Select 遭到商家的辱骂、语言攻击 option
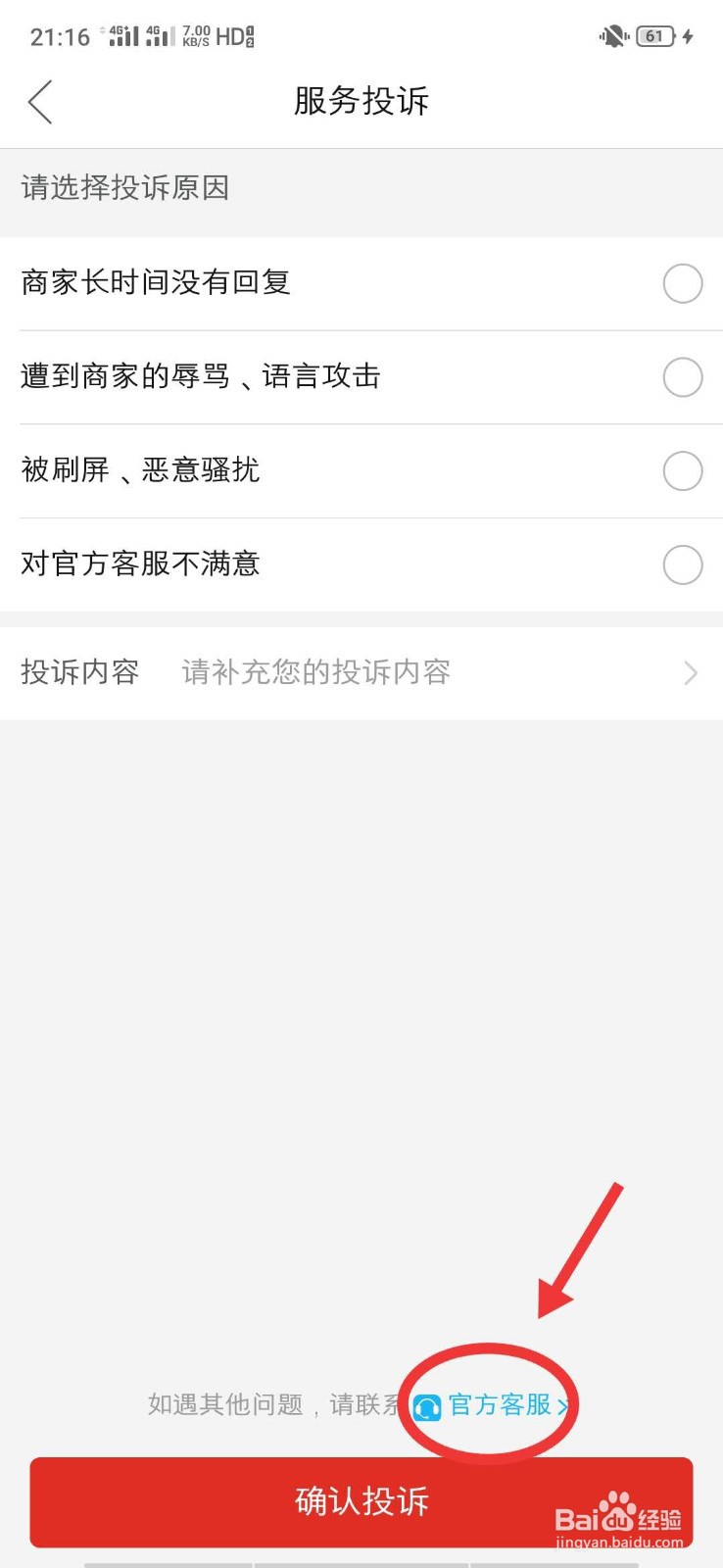The image size is (723, 1568). click(x=683, y=377)
